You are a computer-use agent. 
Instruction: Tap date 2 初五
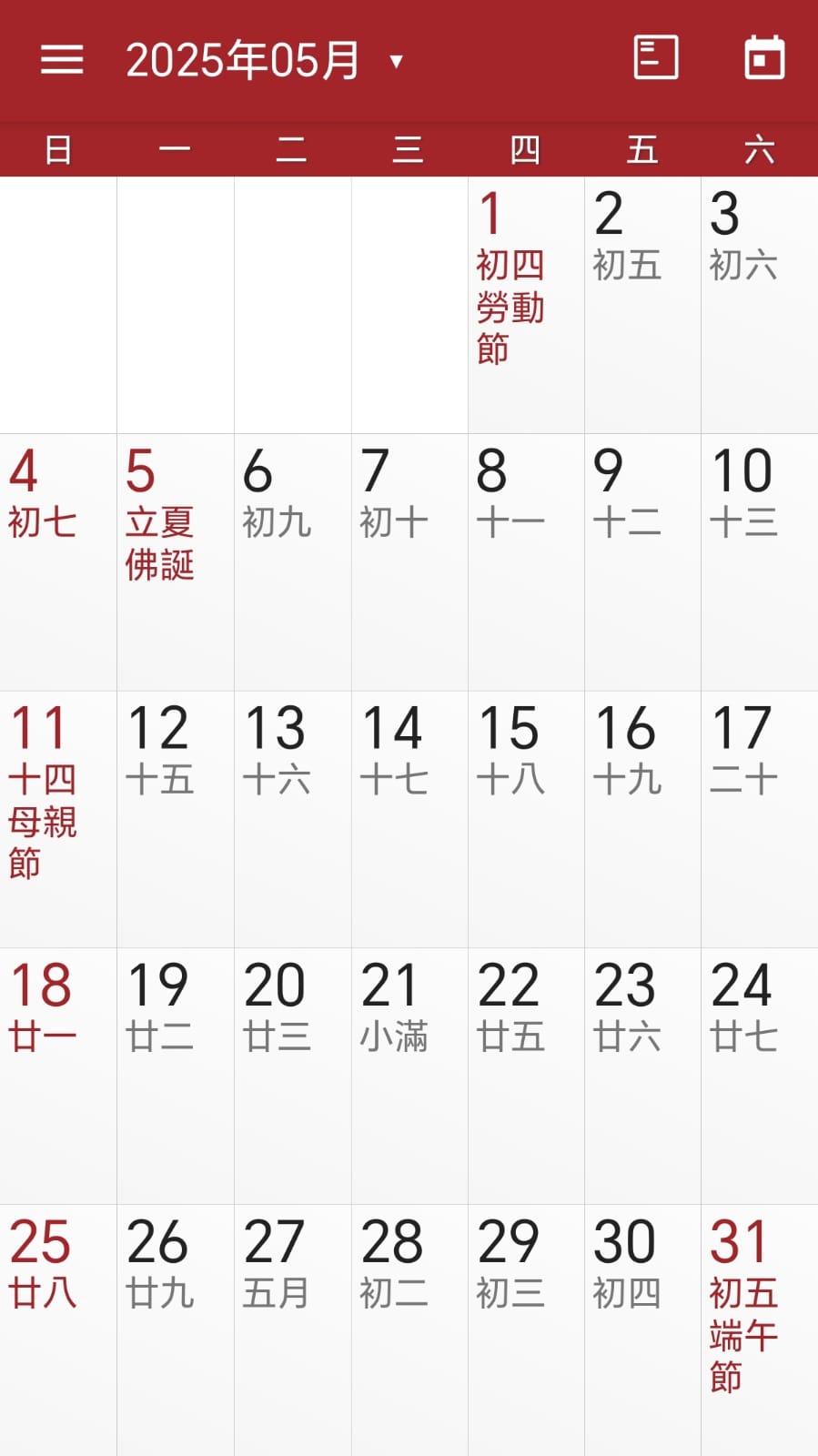642,305
